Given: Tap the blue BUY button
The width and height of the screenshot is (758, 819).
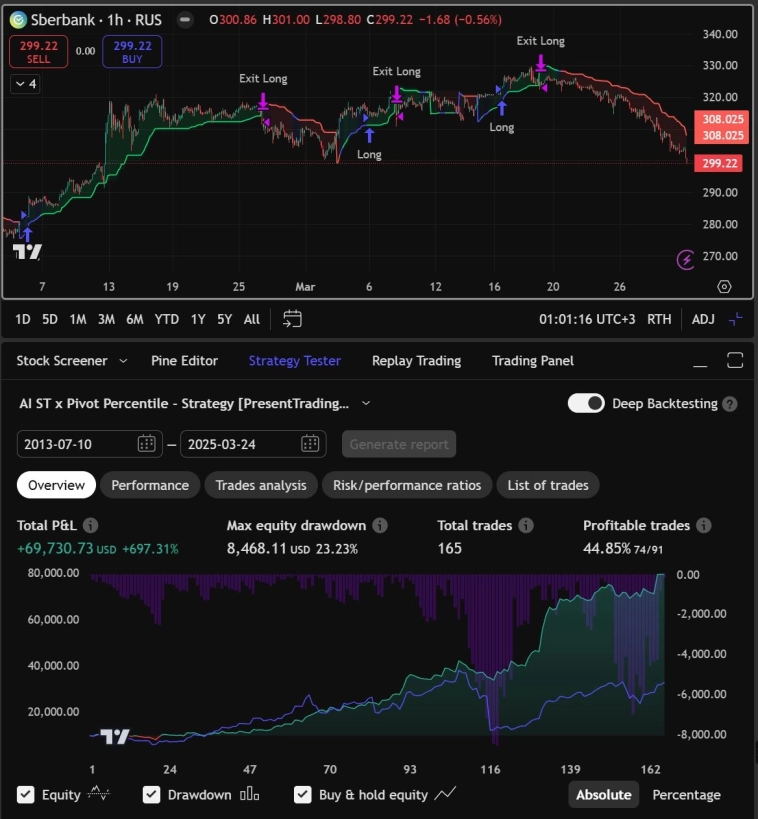Looking at the screenshot, I should click(x=131, y=51).
